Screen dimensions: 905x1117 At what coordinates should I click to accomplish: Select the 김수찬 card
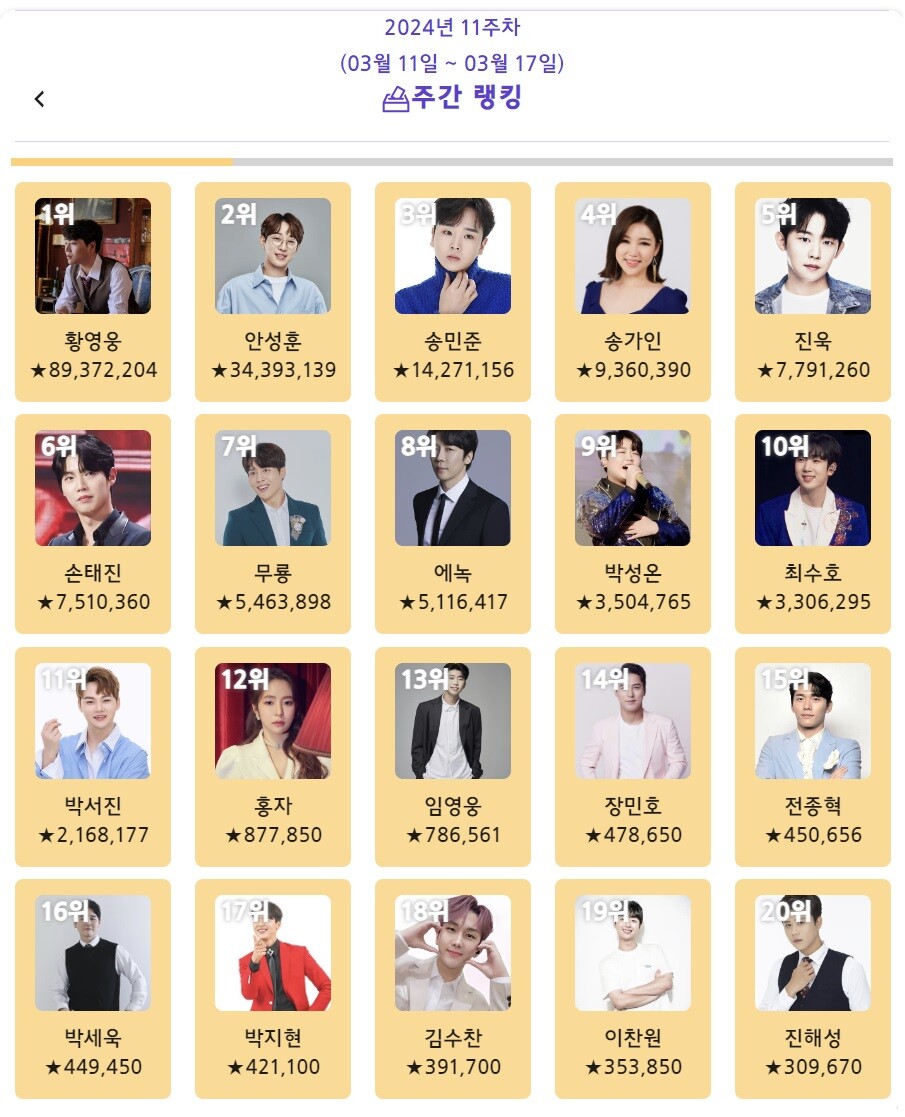coord(453,988)
